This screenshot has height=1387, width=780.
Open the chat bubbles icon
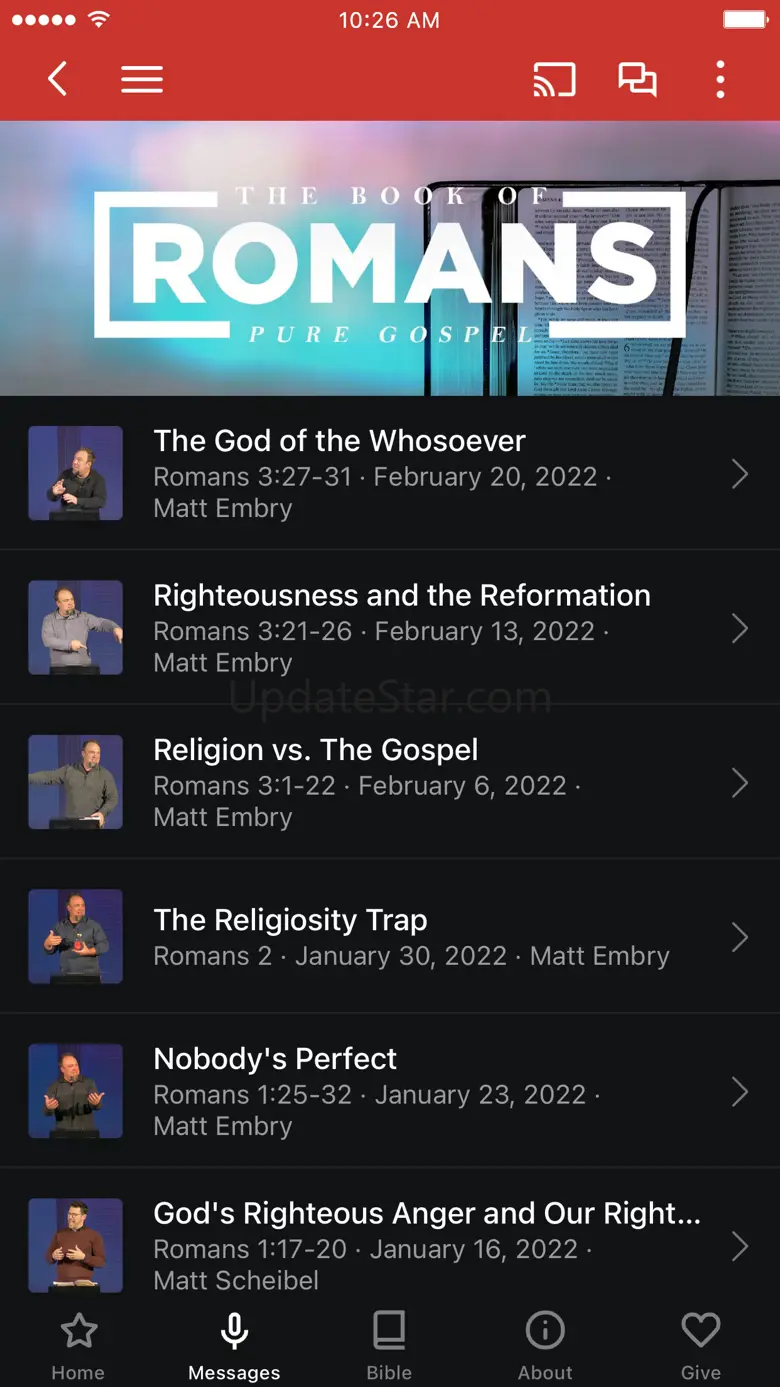pos(637,79)
